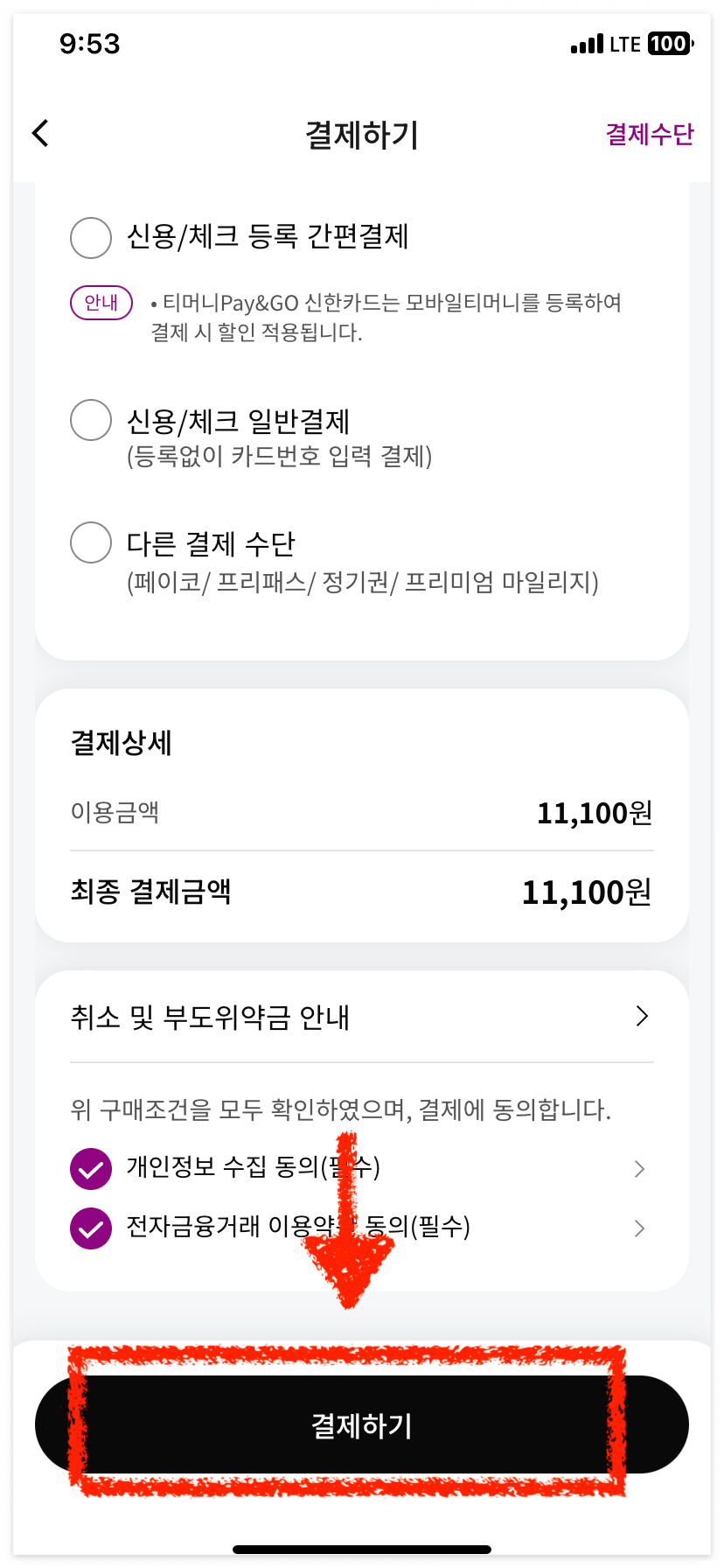Viewport: 724px width, 1568px height.
Task: Tap the checkmark icon on 개인정보 수집 동의
Action: [x=90, y=1168]
